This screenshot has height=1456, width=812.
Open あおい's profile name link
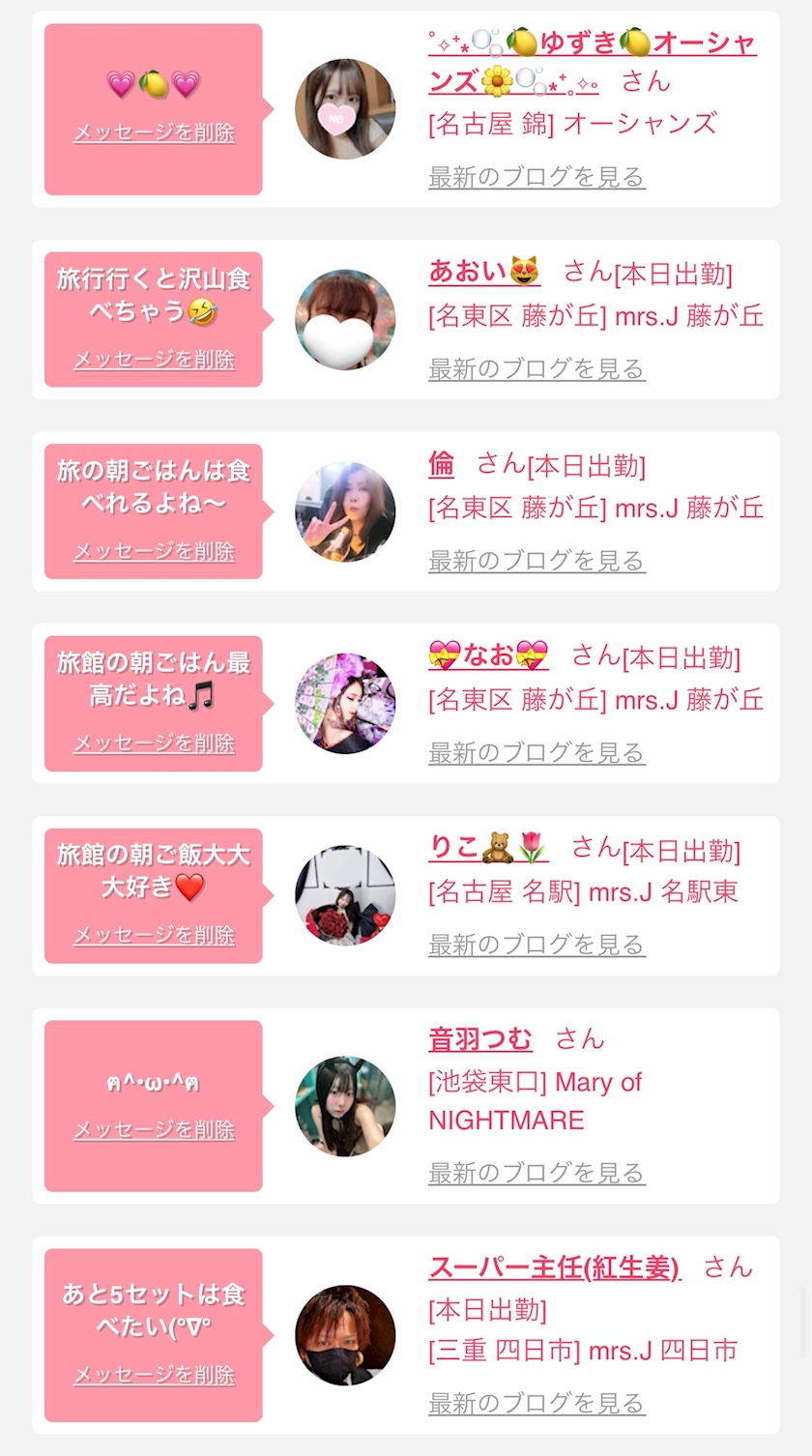pyautogui.click(x=483, y=272)
